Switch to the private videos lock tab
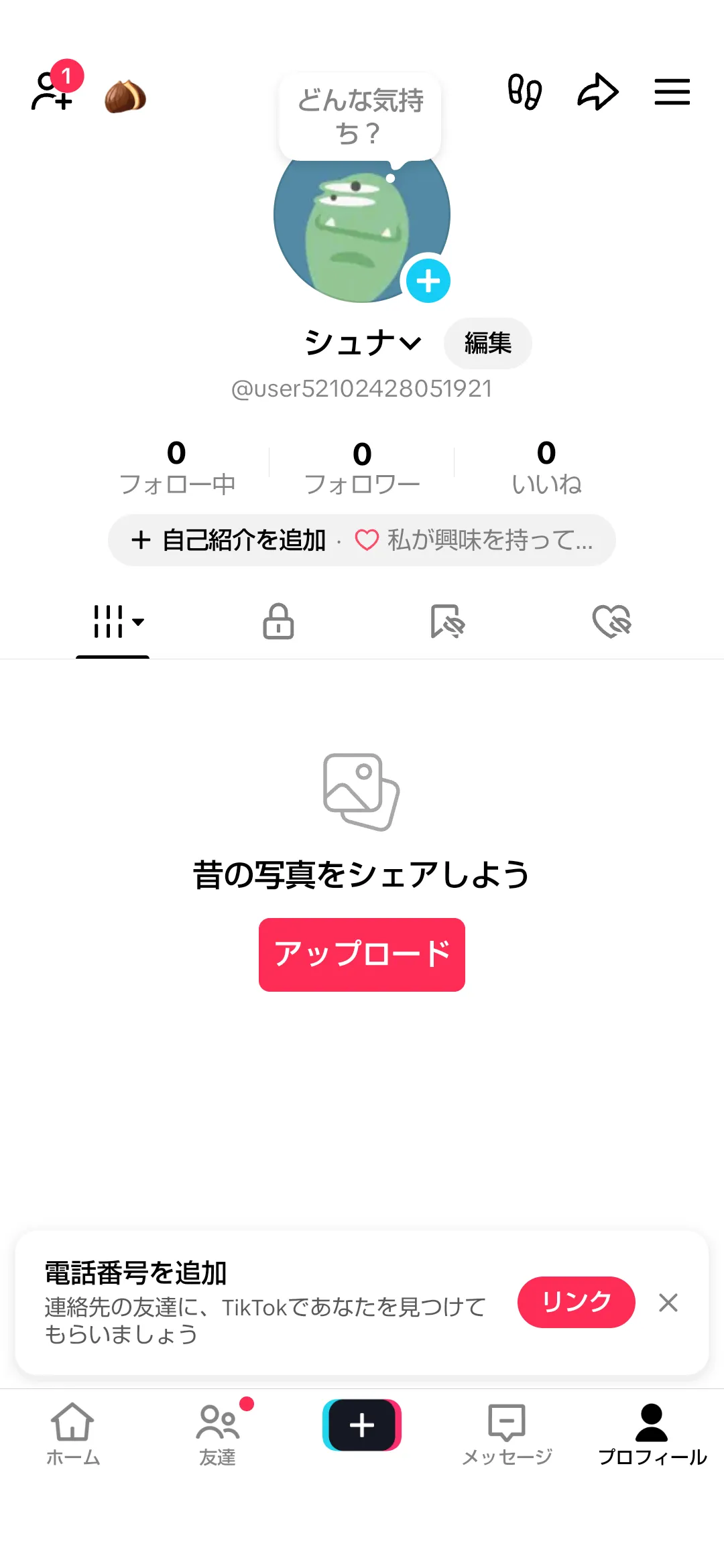This screenshot has width=724, height=1568. click(x=278, y=621)
